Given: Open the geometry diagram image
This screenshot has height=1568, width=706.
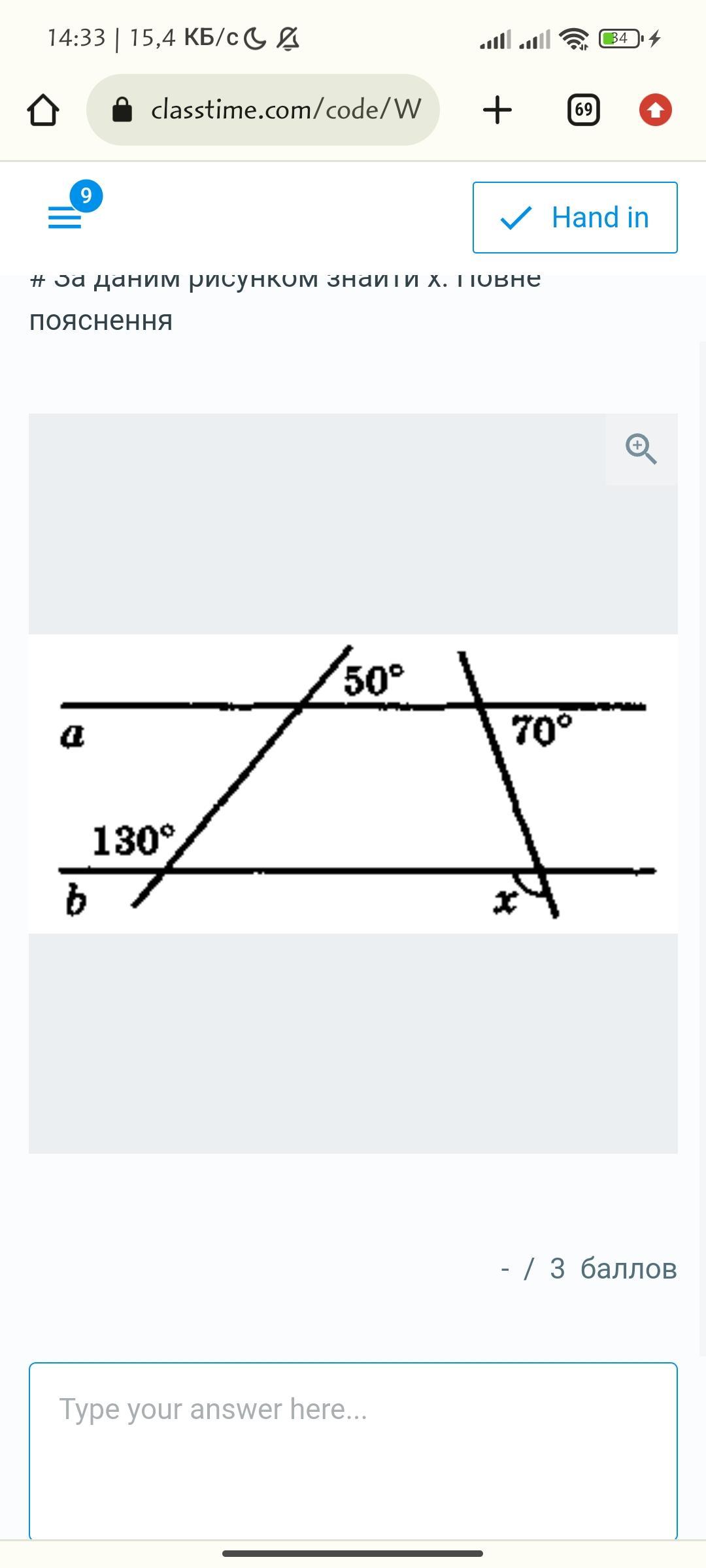Looking at the screenshot, I should [x=353, y=783].
